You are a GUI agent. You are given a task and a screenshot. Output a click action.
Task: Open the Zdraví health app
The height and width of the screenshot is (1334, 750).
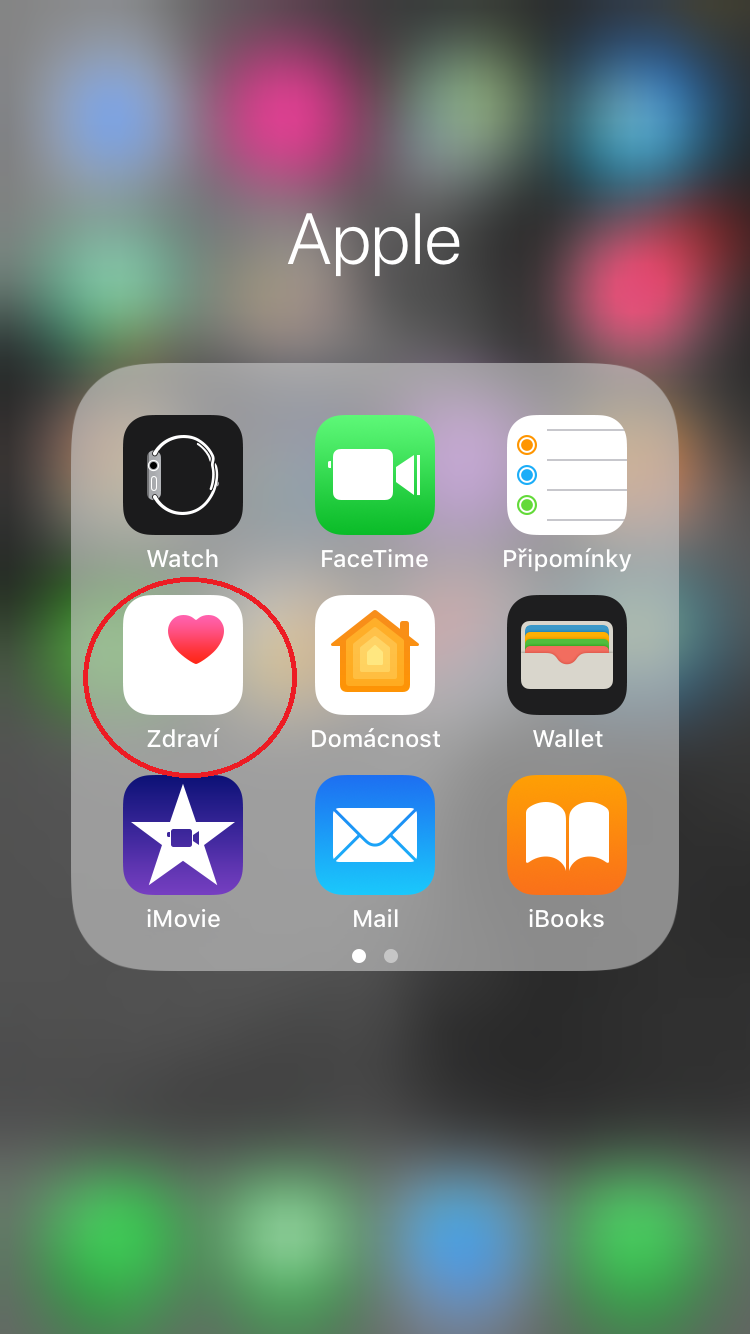pyautogui.click(x=183, y=655)
